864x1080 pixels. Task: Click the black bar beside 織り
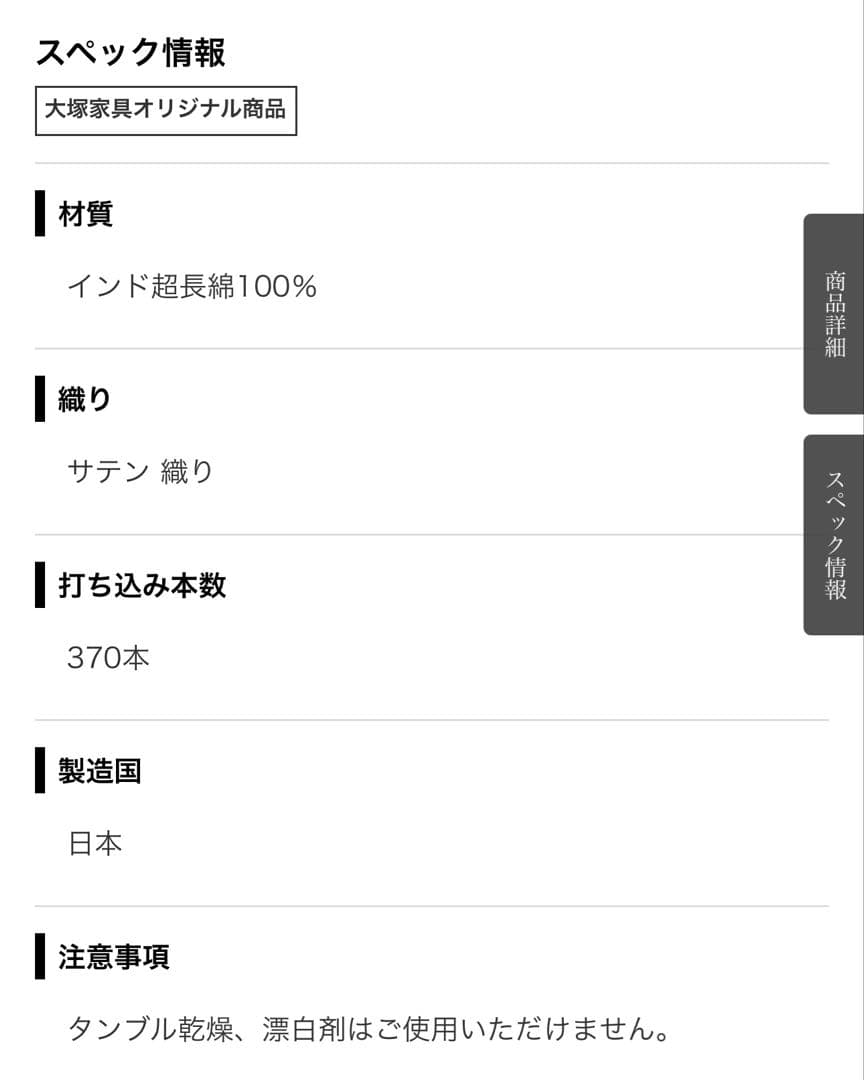pyautogui.click(x=40, y=397)
